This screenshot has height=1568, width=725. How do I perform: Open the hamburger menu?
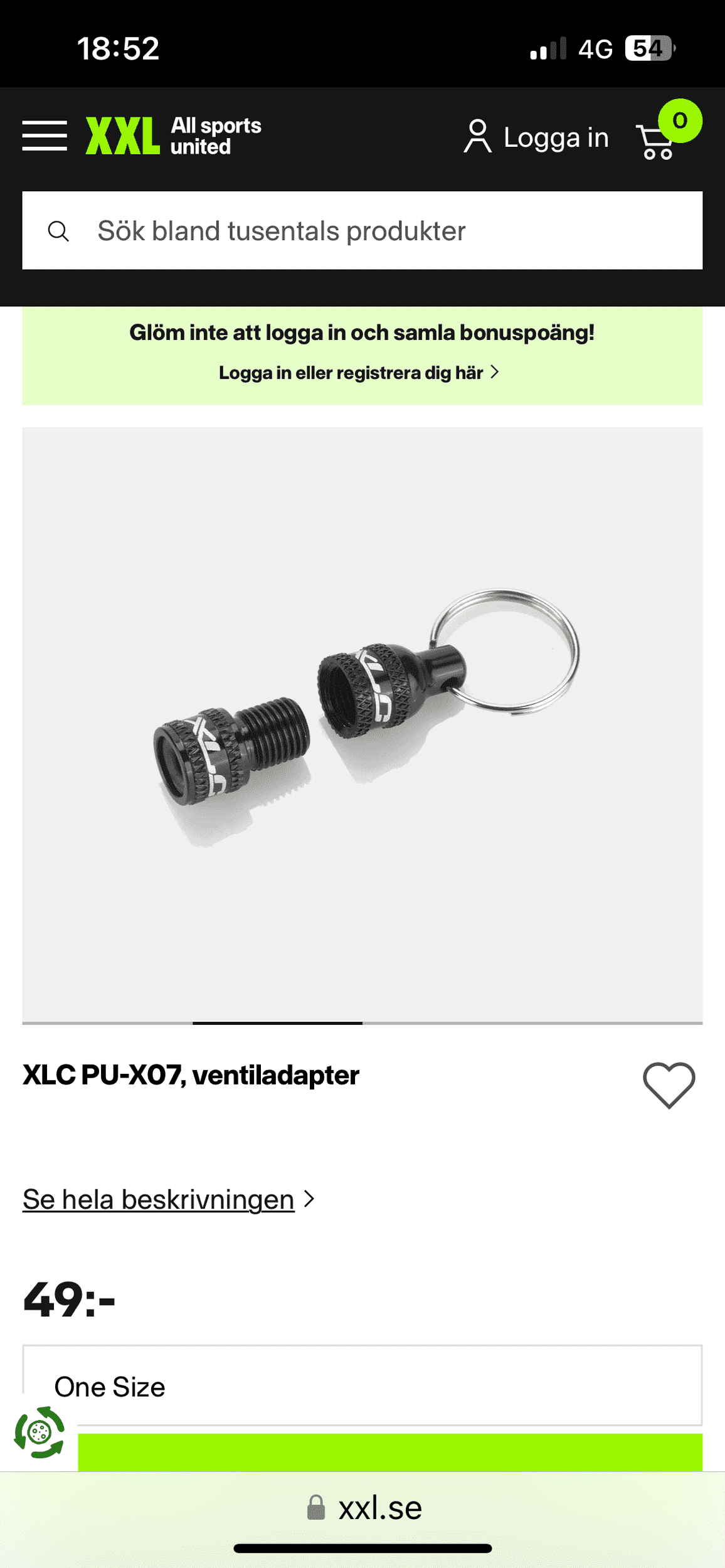point(45,136)
